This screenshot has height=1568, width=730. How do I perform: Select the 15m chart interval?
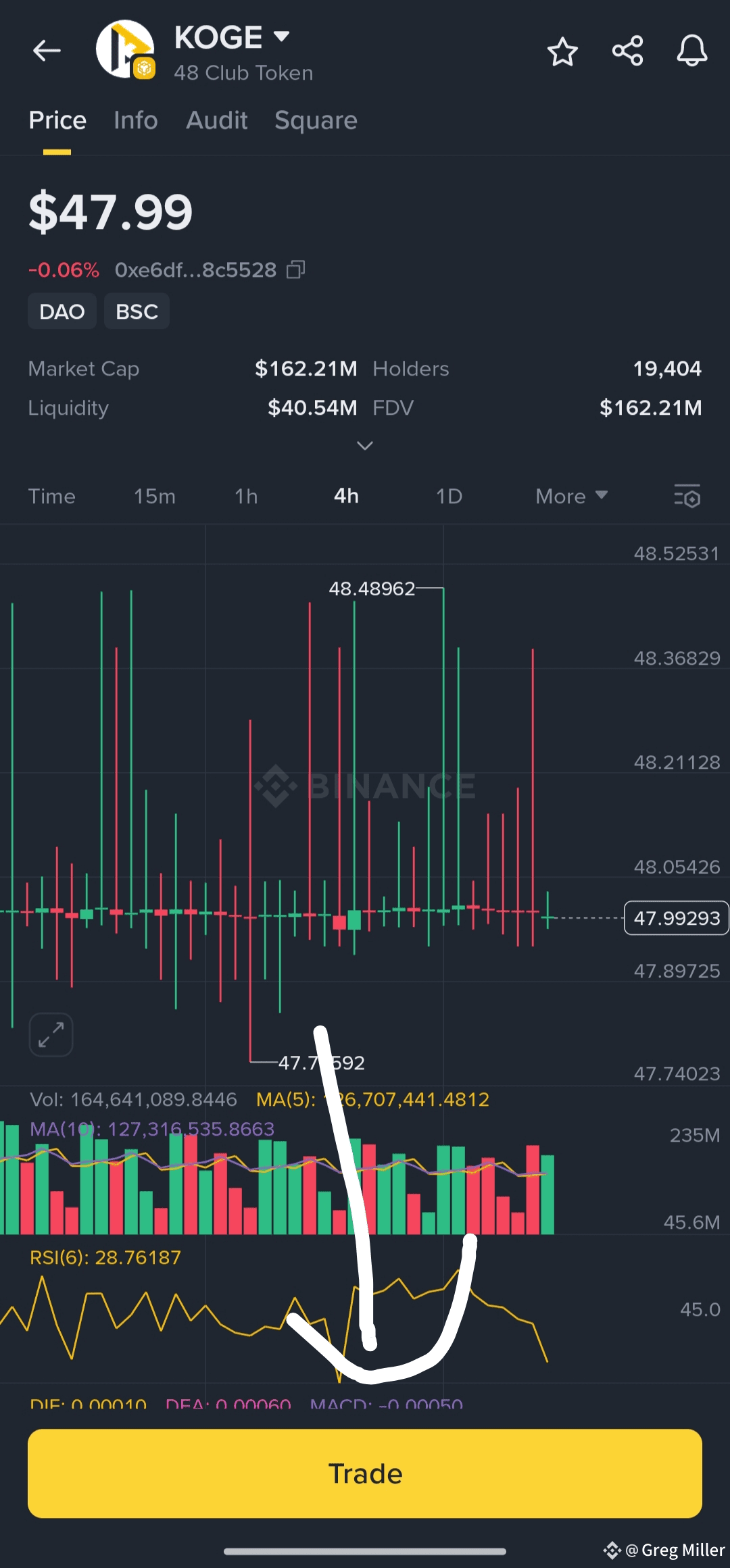(155, 497)
